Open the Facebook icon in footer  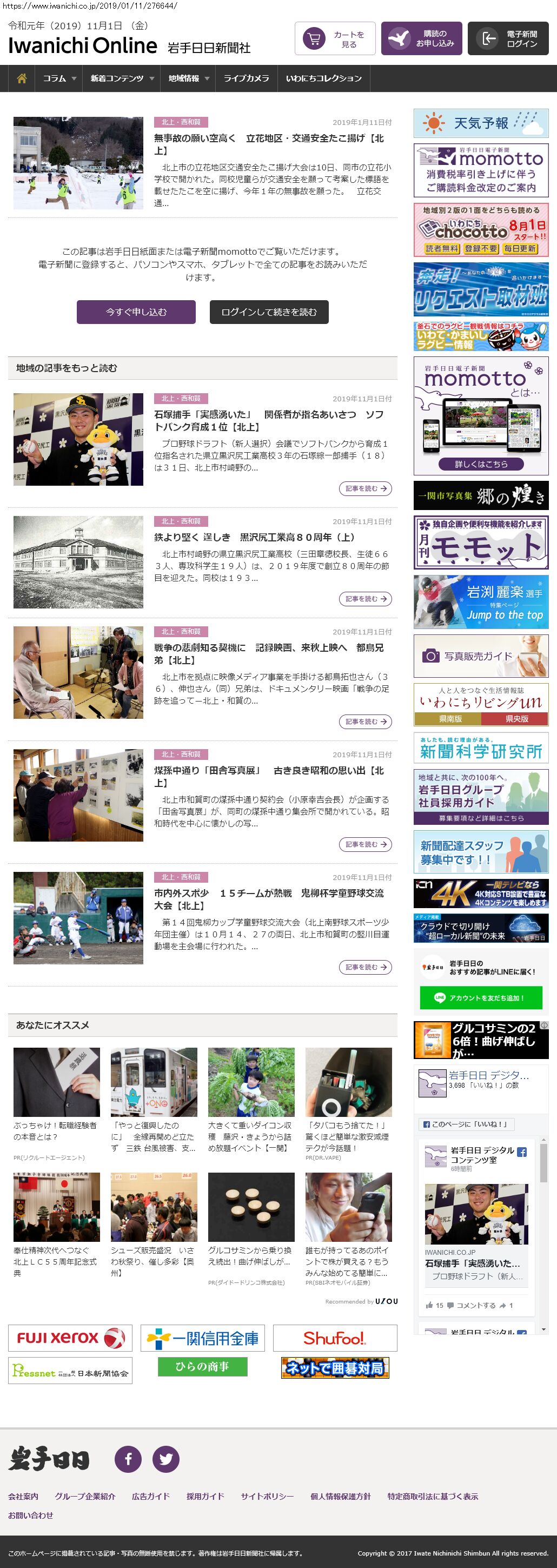(x=129, y=1458)
